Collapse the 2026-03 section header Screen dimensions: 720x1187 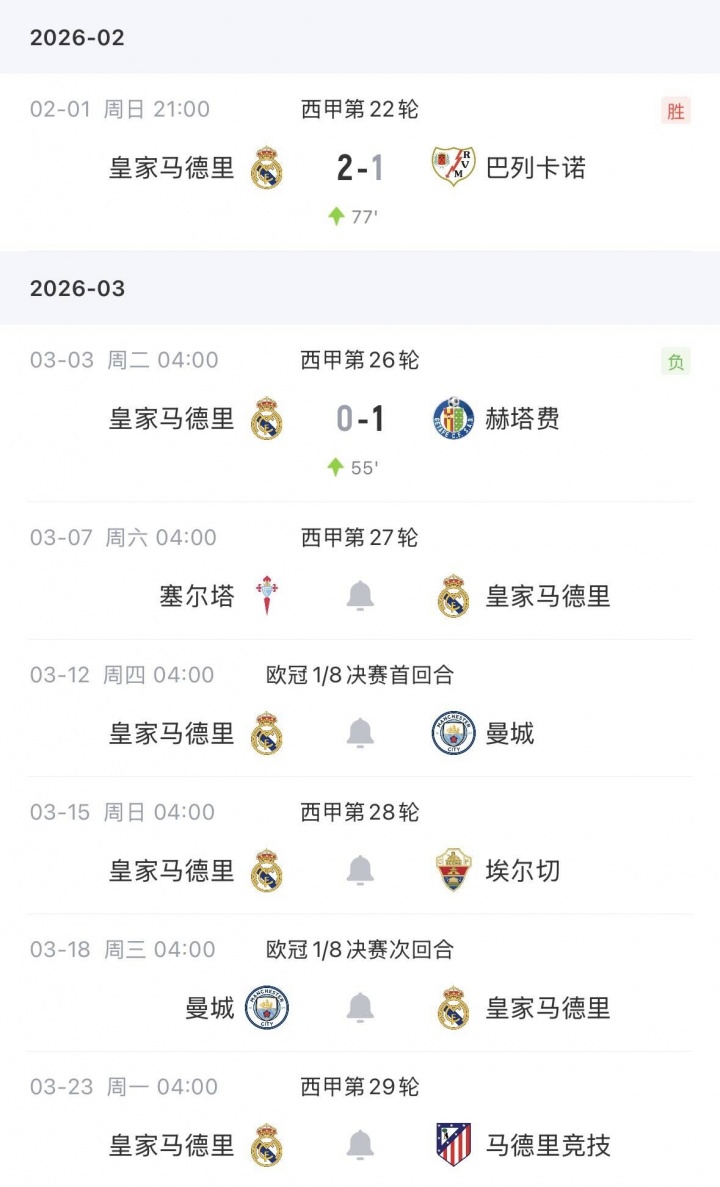(x=78, y=289)
